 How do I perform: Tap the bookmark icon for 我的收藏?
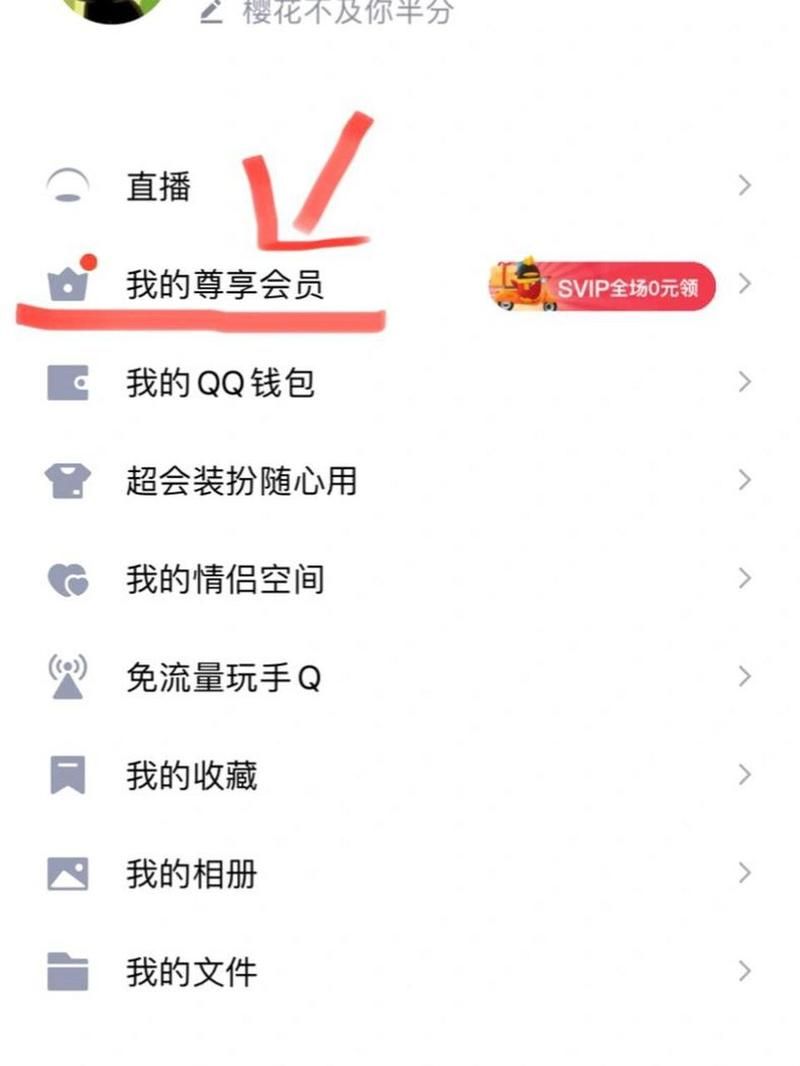click(66, 774)
